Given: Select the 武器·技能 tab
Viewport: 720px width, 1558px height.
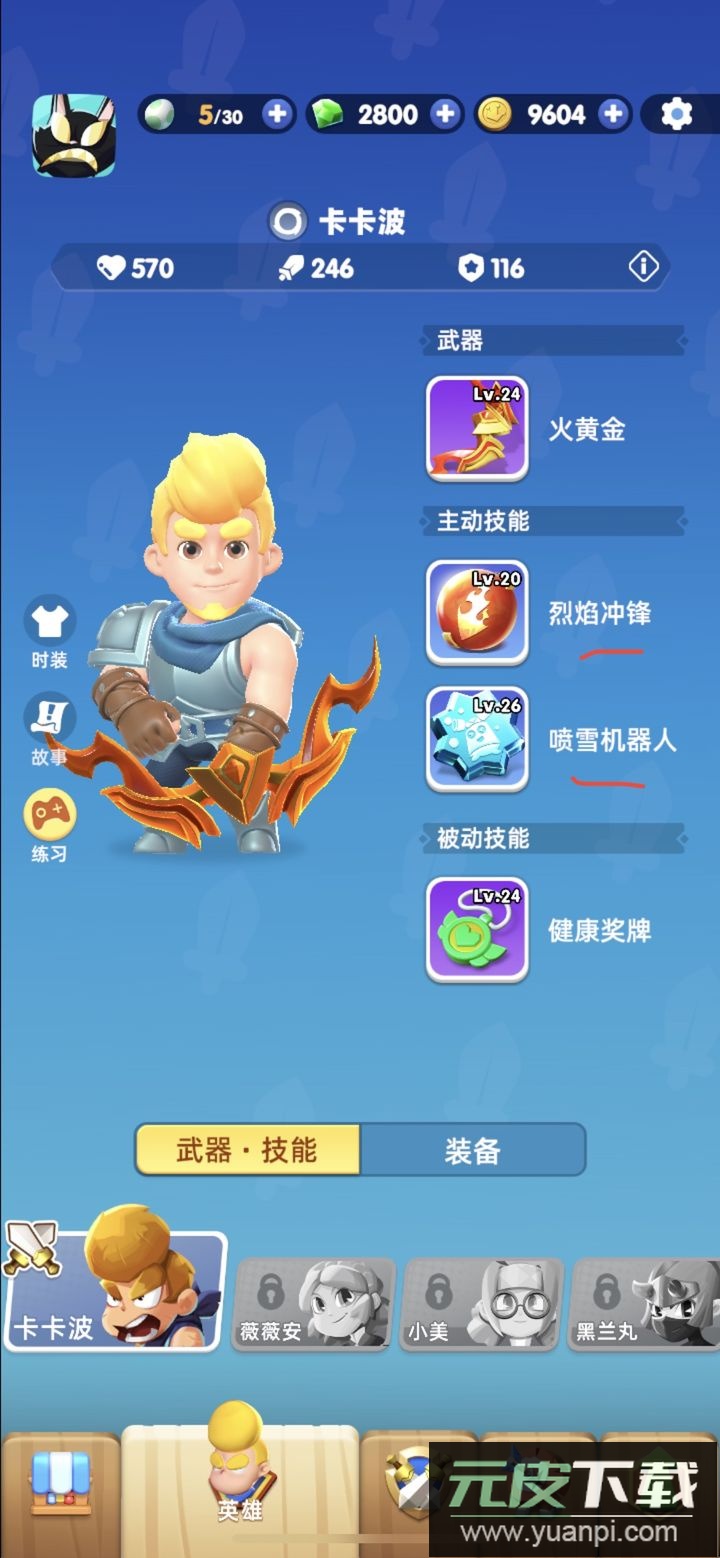Looking at the screenshot, I should point(247,1150).
